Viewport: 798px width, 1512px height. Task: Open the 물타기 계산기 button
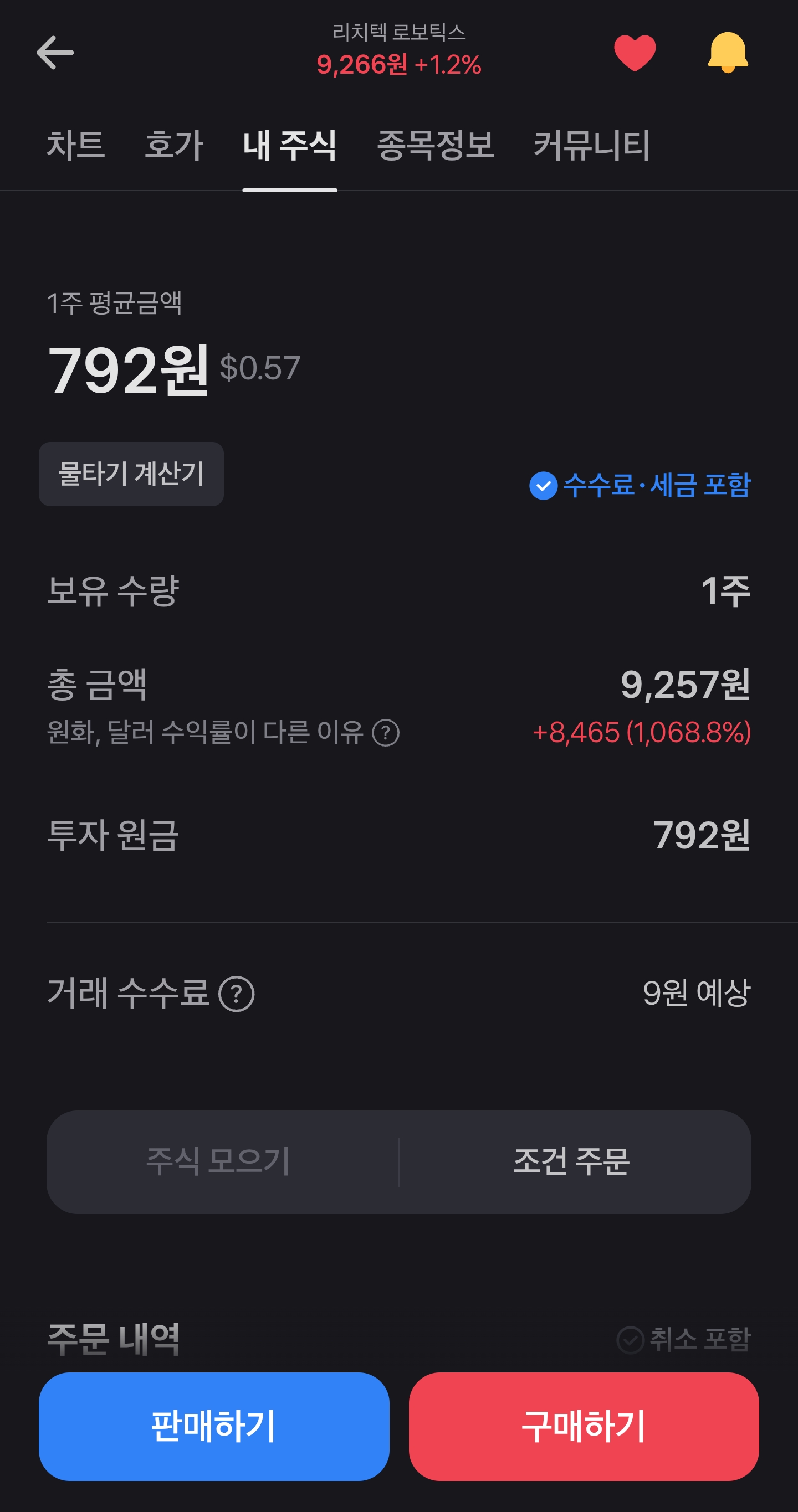(x=131, y=474)
